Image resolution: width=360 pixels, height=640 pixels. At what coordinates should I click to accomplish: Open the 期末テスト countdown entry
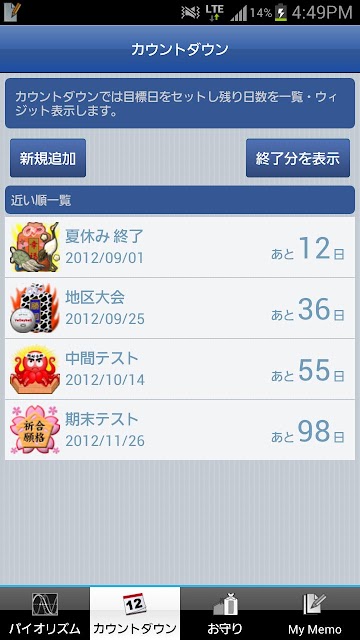coord(180,430)
